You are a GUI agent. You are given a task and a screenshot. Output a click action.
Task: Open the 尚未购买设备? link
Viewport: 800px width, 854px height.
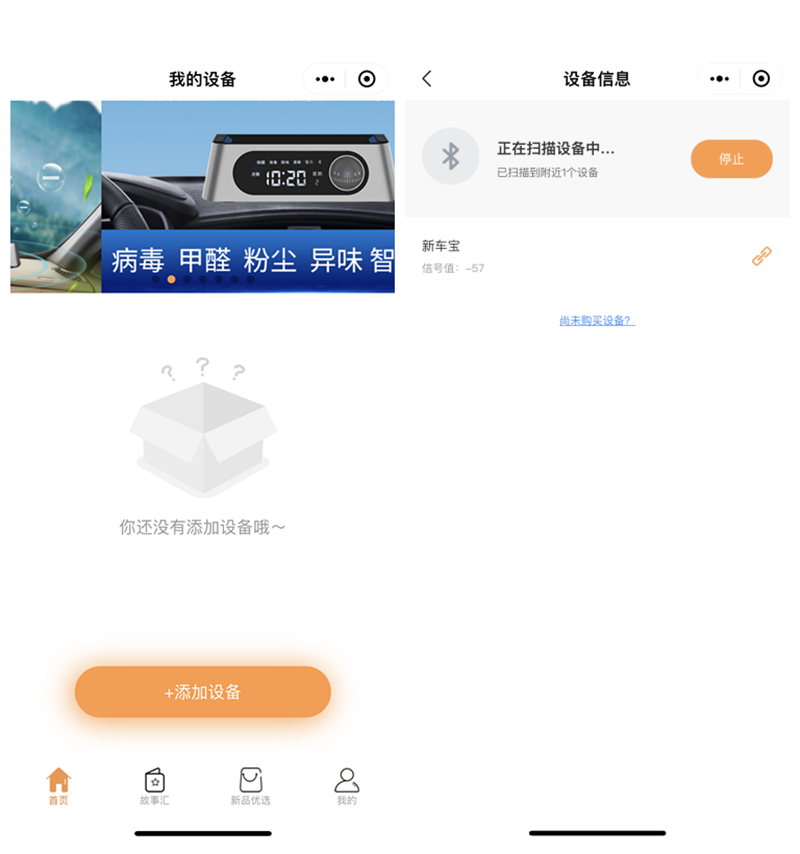tap(597, 320)
